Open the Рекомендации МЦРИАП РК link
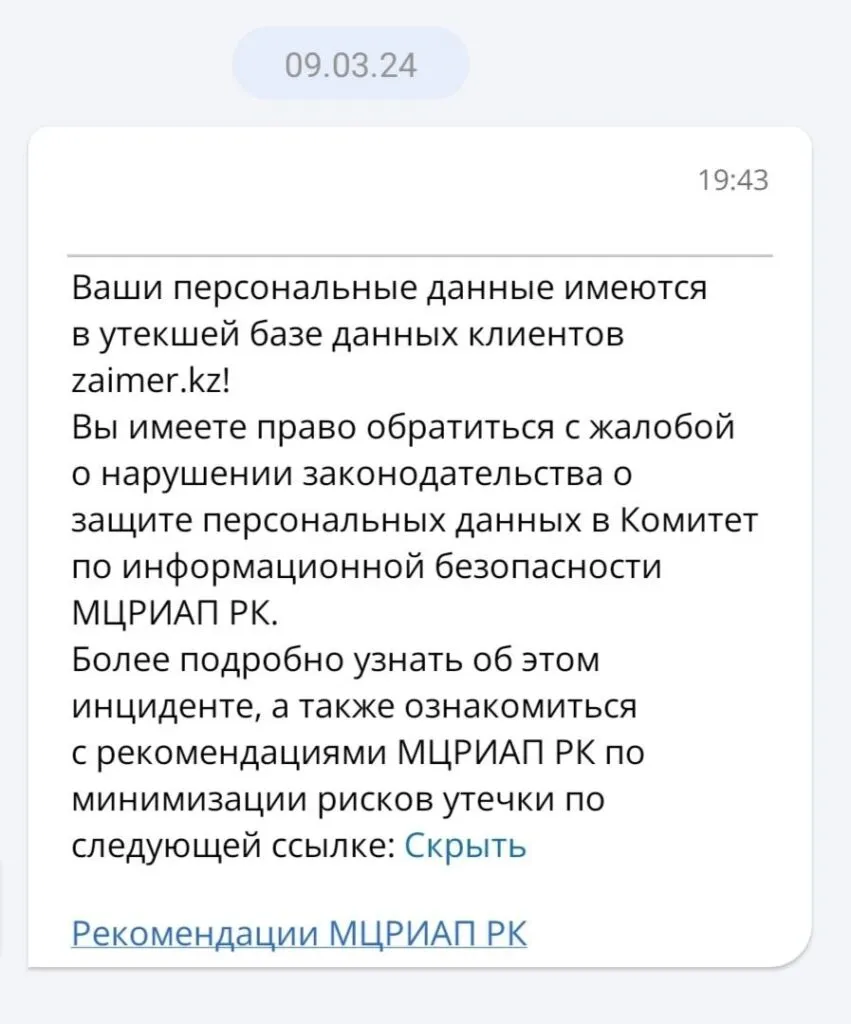Image resolution: width=851 pixels, height=1024 pixels. [x=299, y=933]
